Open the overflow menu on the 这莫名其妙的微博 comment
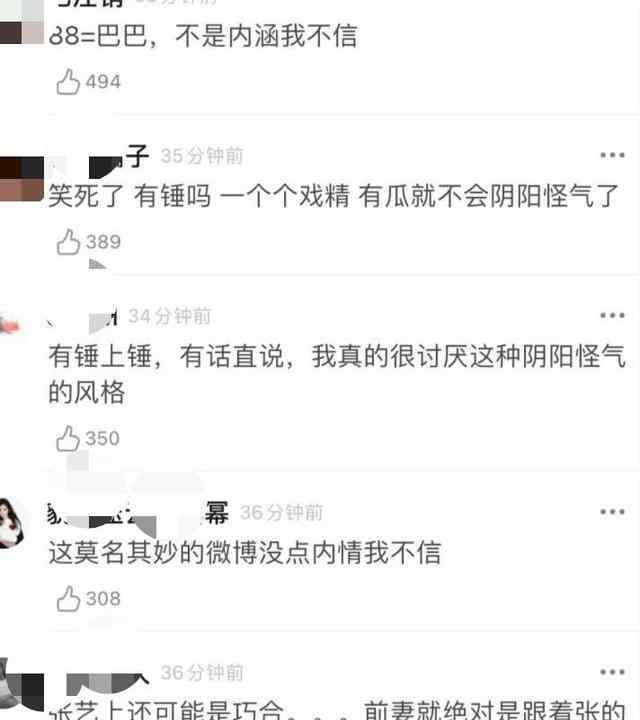The image size is (640, 720). (612, 512)
